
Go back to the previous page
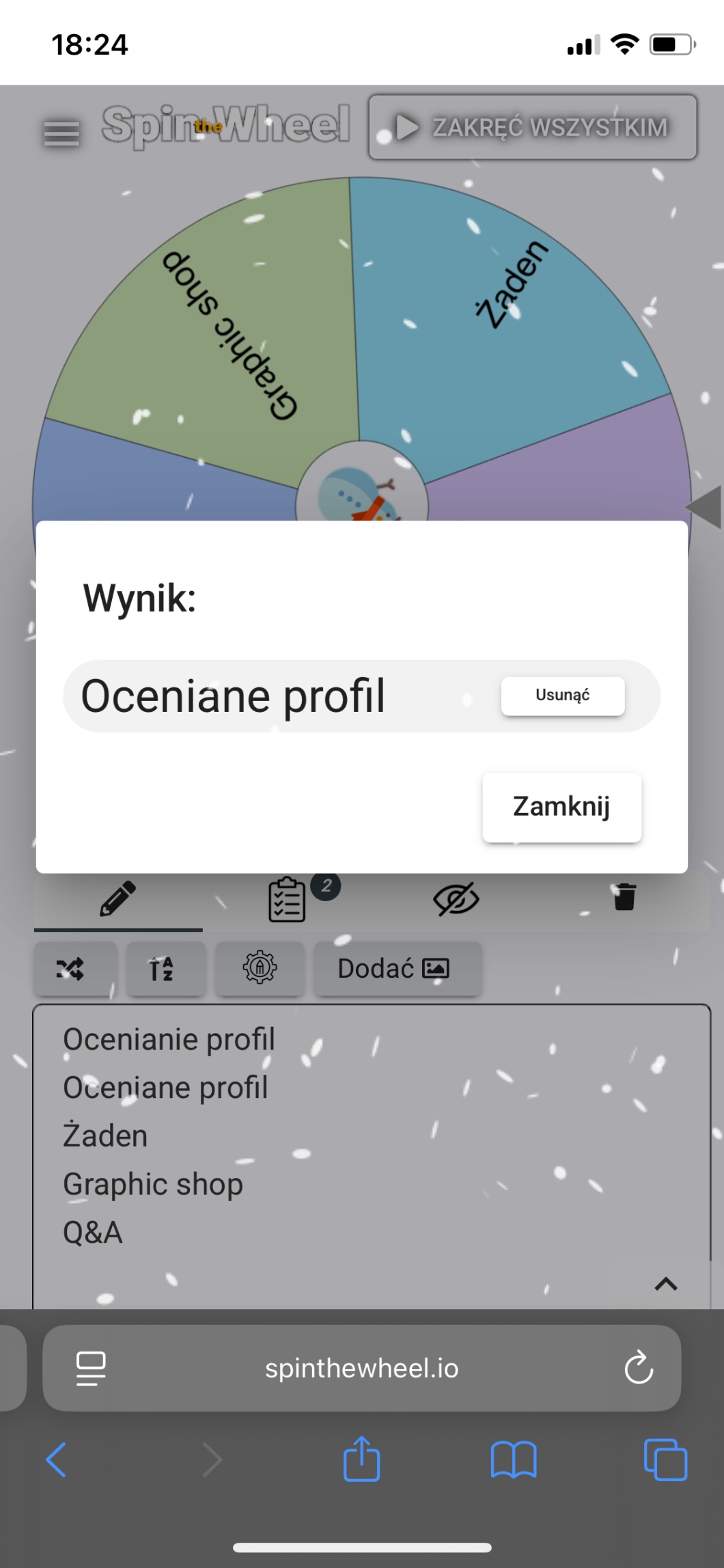[x=56, y=1460]
